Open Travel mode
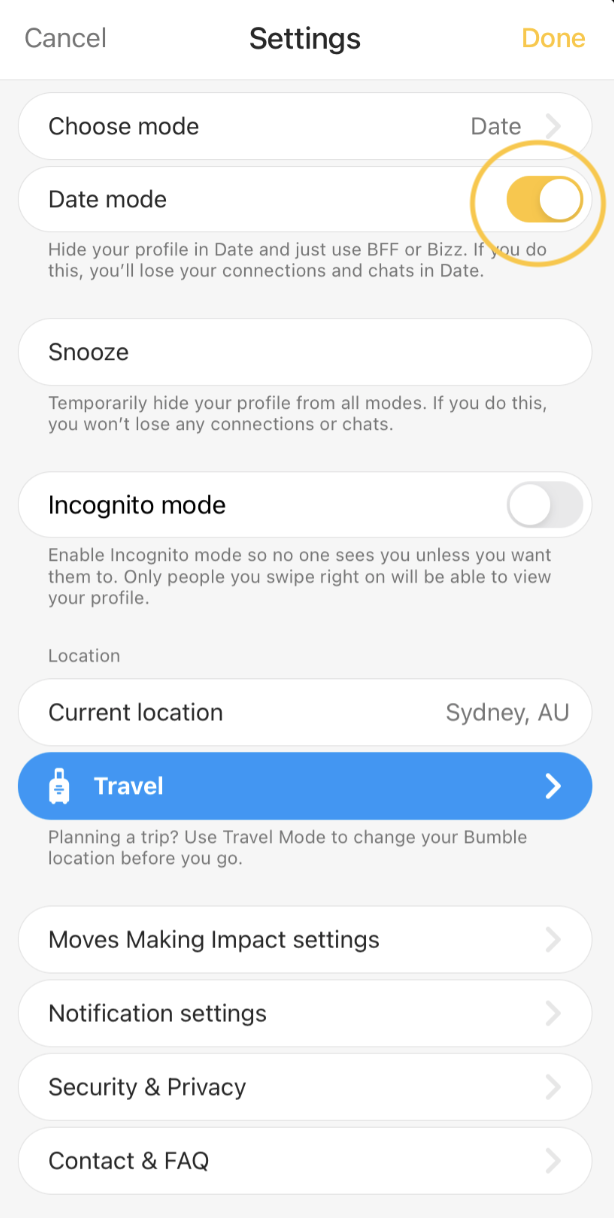Screen dimensions: 614x1218 click(x=305, y=786)
